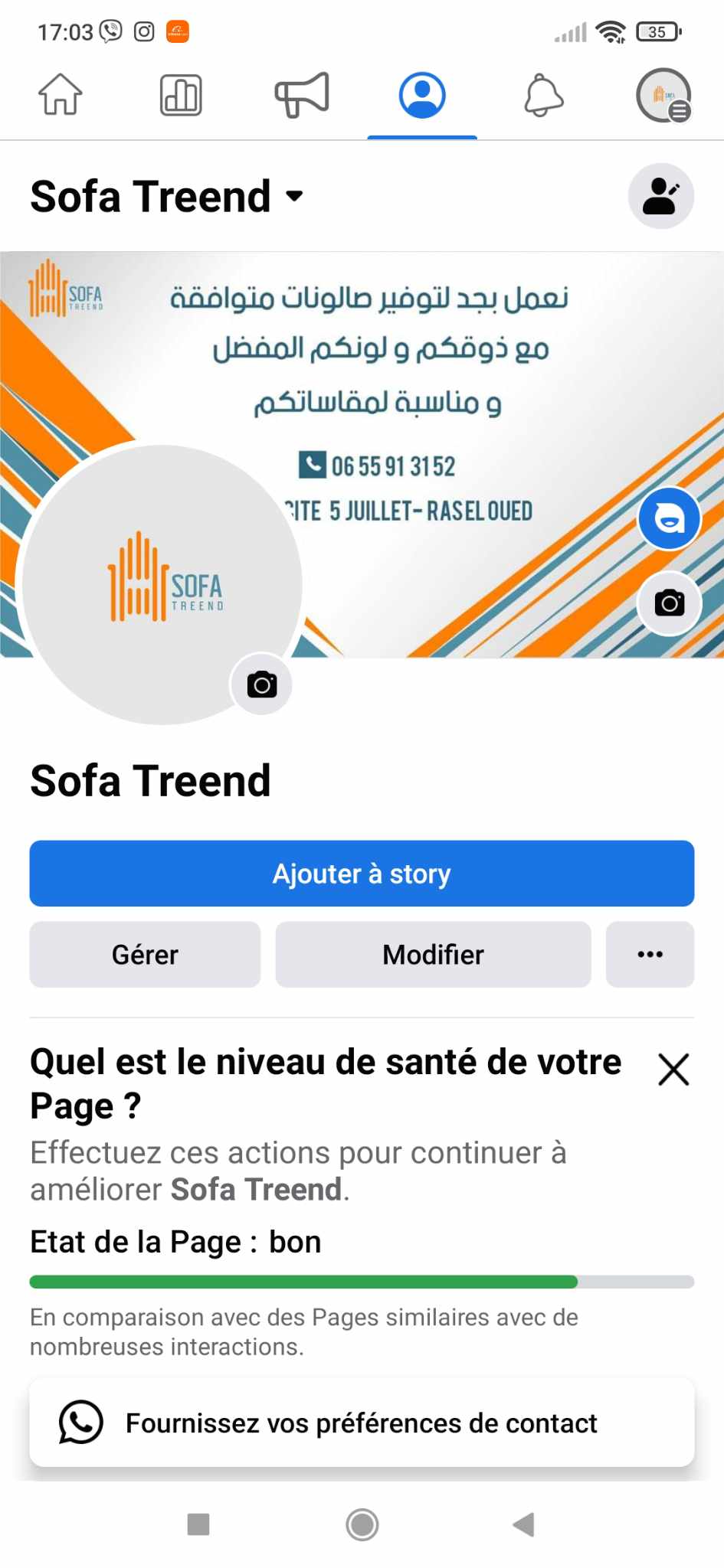Open the three-dot more options button
Viewport: 724px width, 1568px height.
pyautogui.click(x=650, y=955)
